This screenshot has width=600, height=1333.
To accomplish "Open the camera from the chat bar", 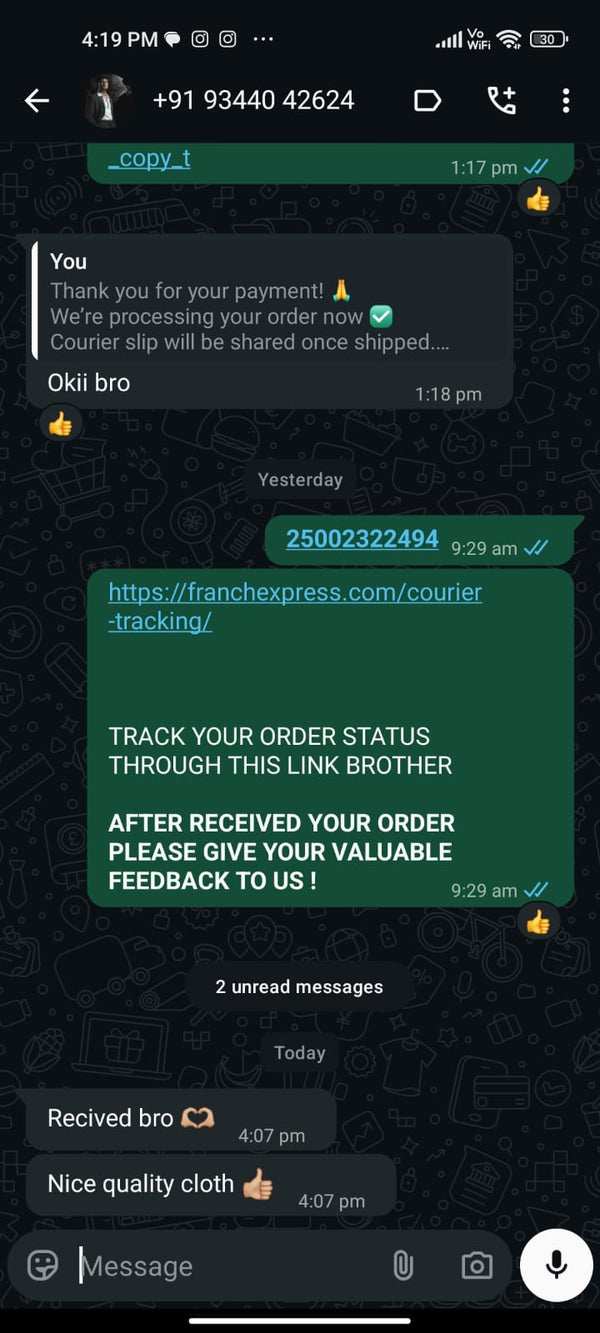I will click(x=476, y=1265).
